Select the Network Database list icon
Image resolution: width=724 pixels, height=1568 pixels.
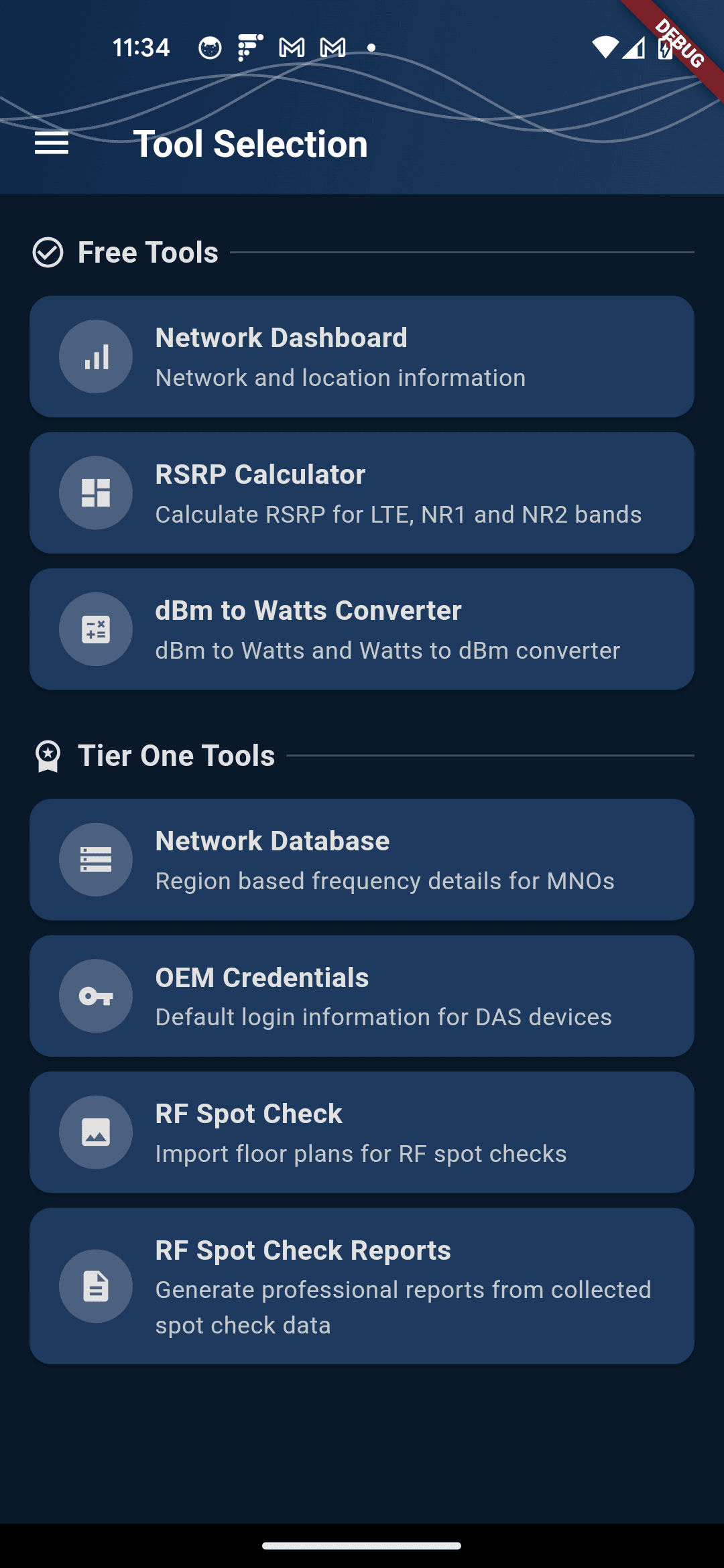tap(95, 860)
